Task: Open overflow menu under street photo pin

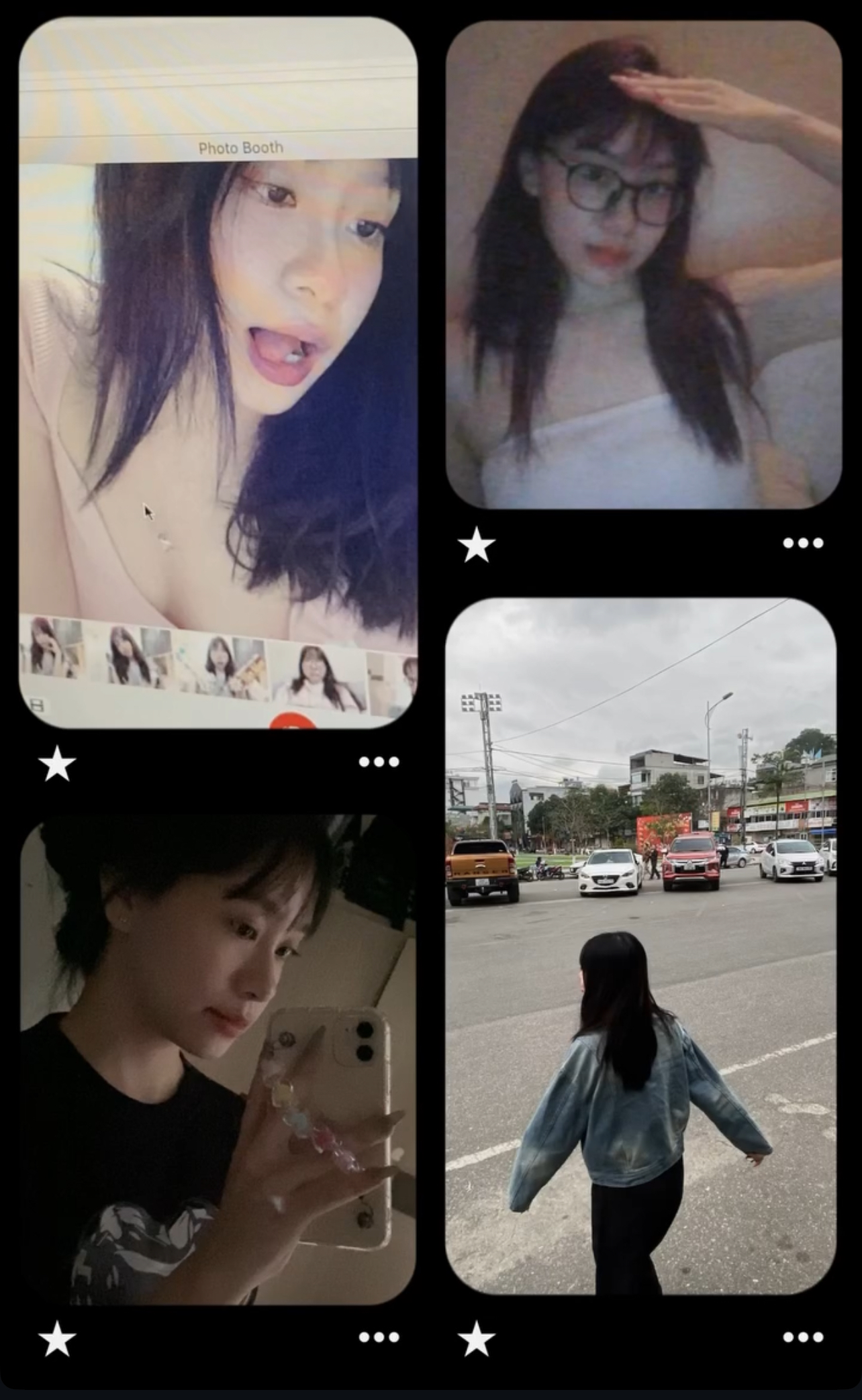Action: tap(803, 1338)
